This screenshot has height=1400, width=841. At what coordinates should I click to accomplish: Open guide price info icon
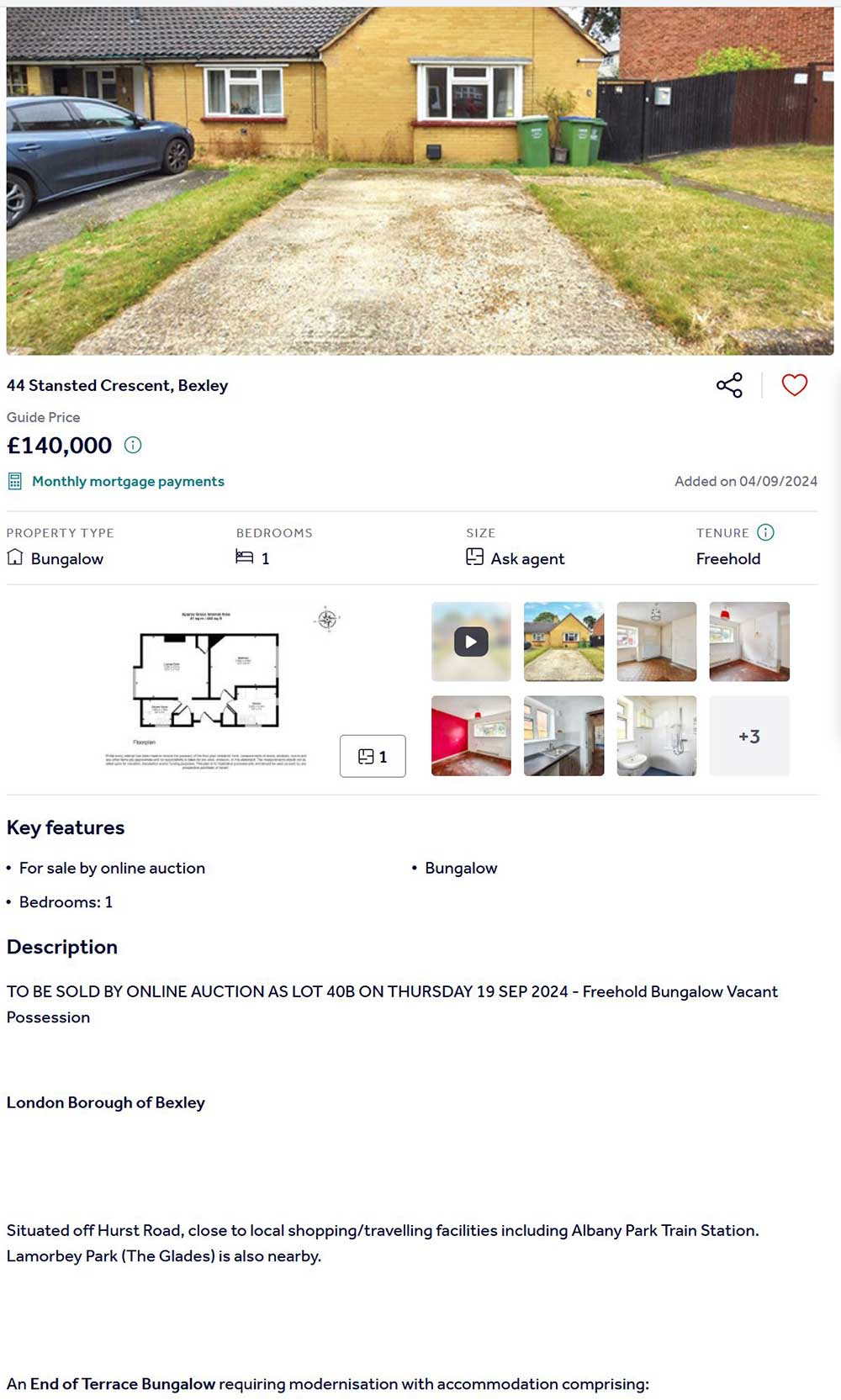click(x=133, y=445)
